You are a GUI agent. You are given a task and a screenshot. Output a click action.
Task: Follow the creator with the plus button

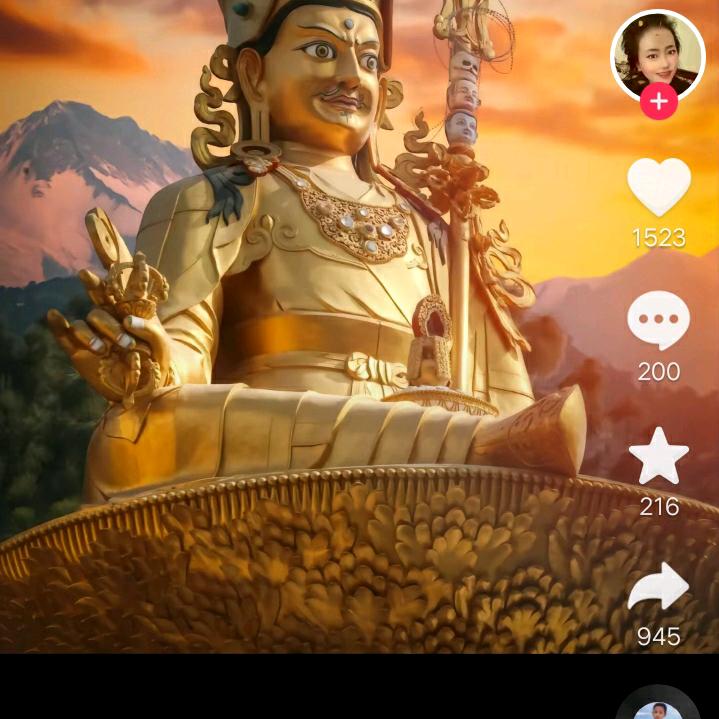pos(659,101)
